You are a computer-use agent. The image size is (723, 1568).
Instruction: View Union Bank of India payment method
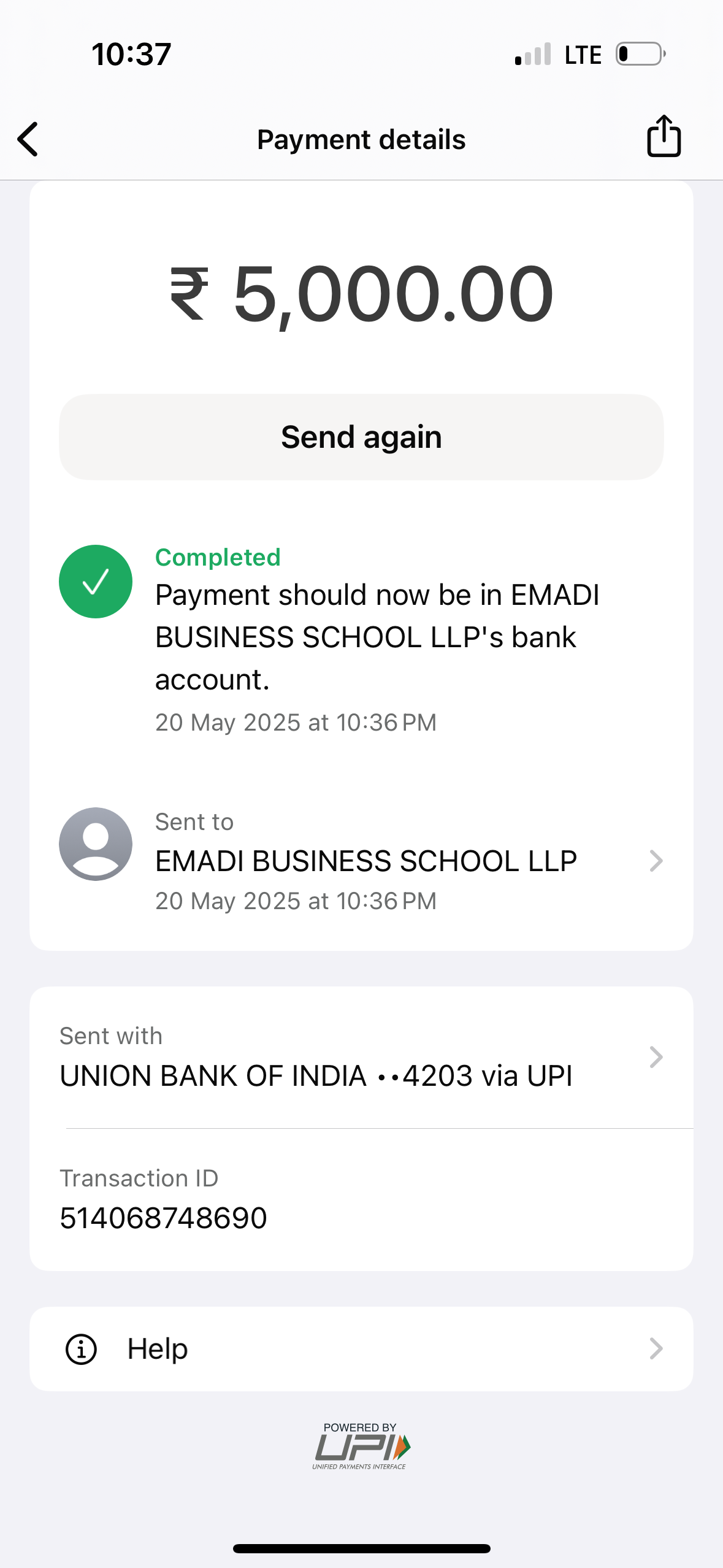361,1058
